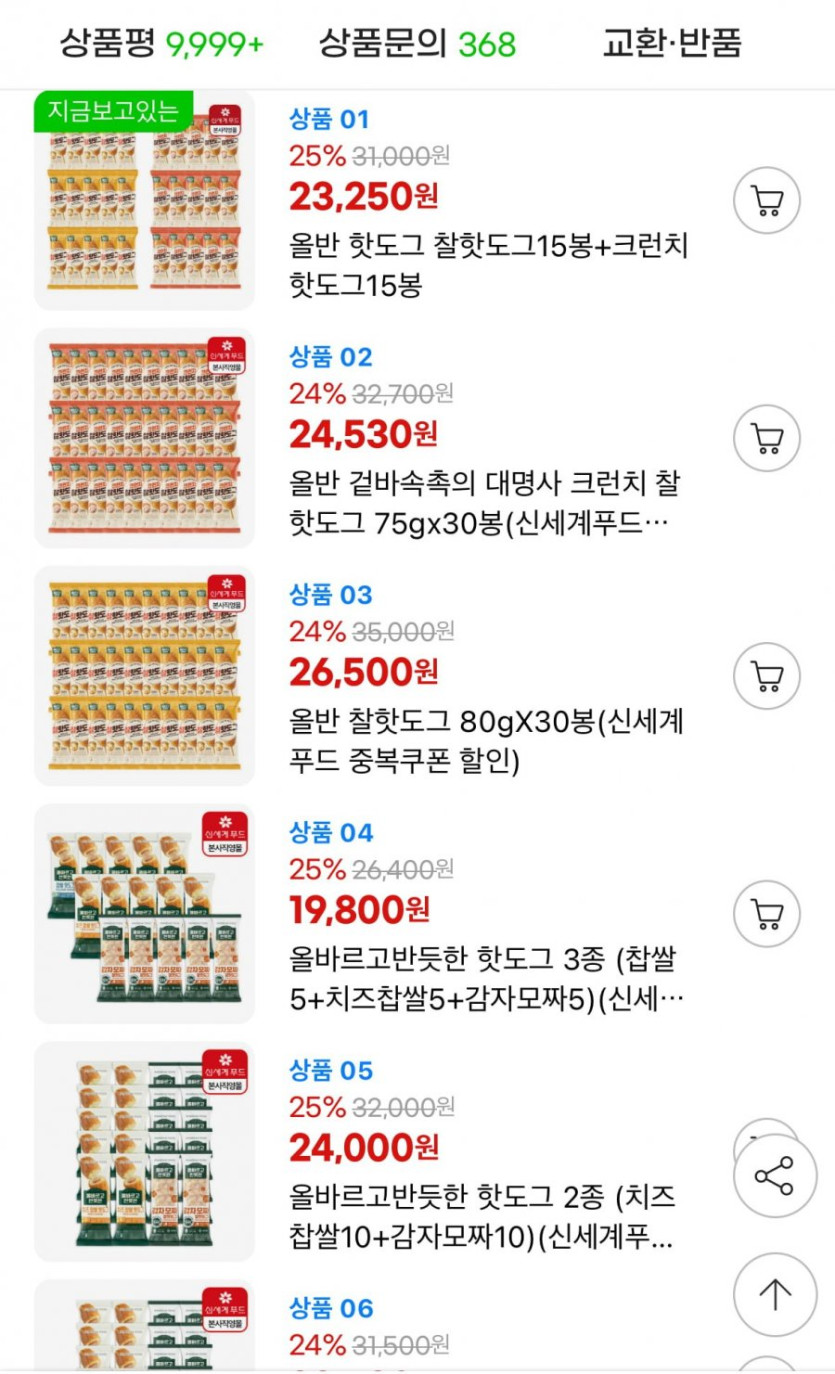The height and width of the screenshot is (1374, 835).
Task: Add 상품 03 to the cart
Action: coord(767,676)
